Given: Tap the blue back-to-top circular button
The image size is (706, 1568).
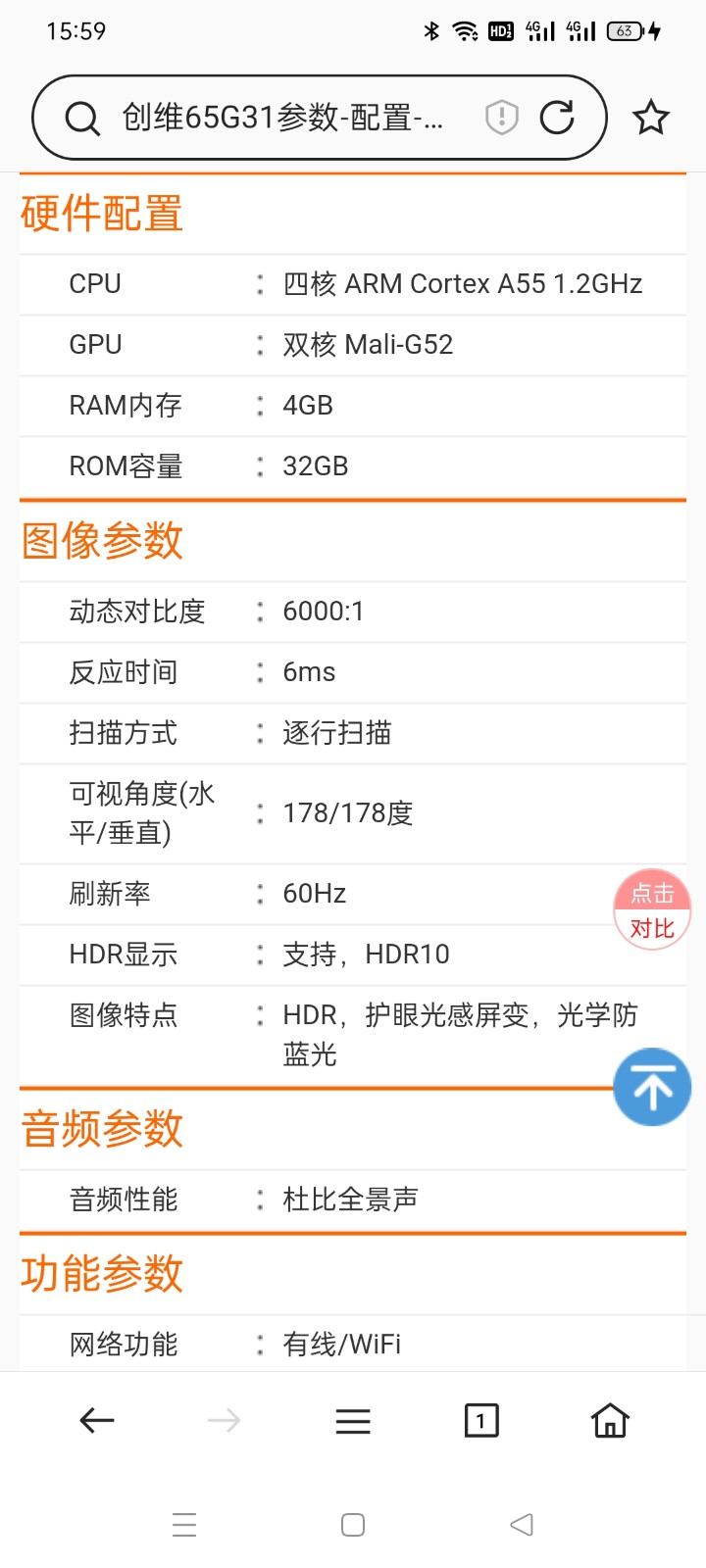Looking at the screenshot, I should click(x=651, y=1087).
